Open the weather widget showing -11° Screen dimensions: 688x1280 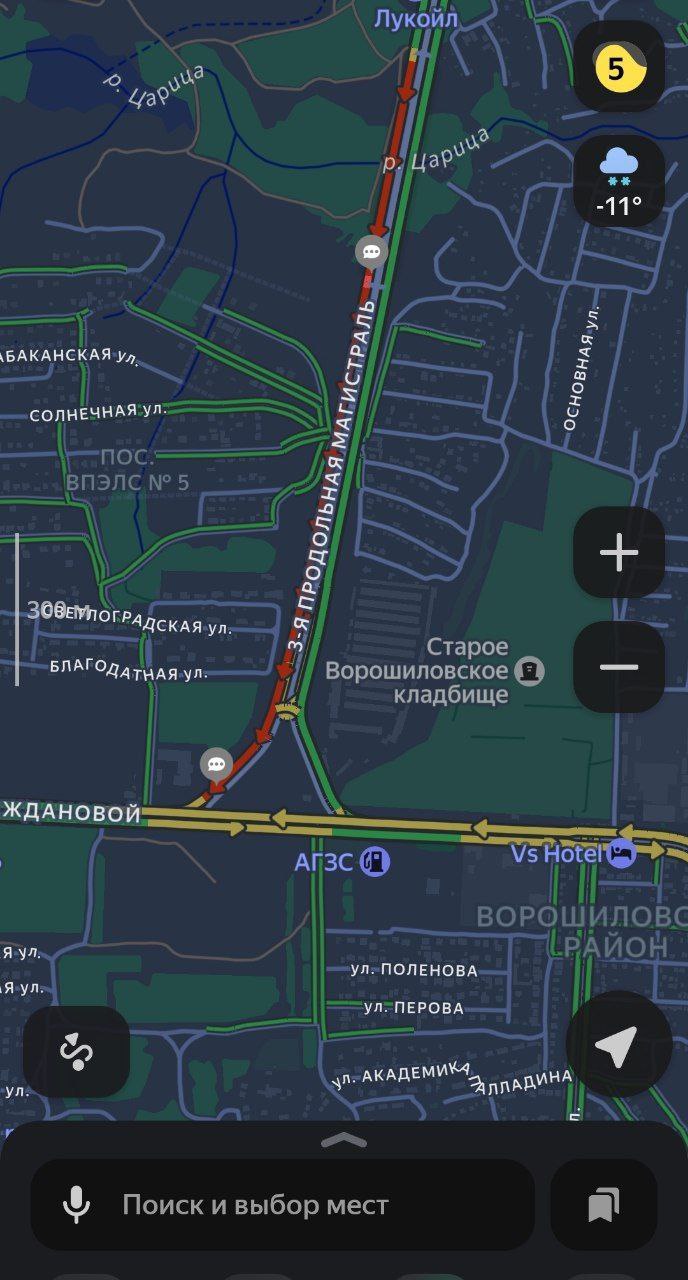tap(618, 181)
